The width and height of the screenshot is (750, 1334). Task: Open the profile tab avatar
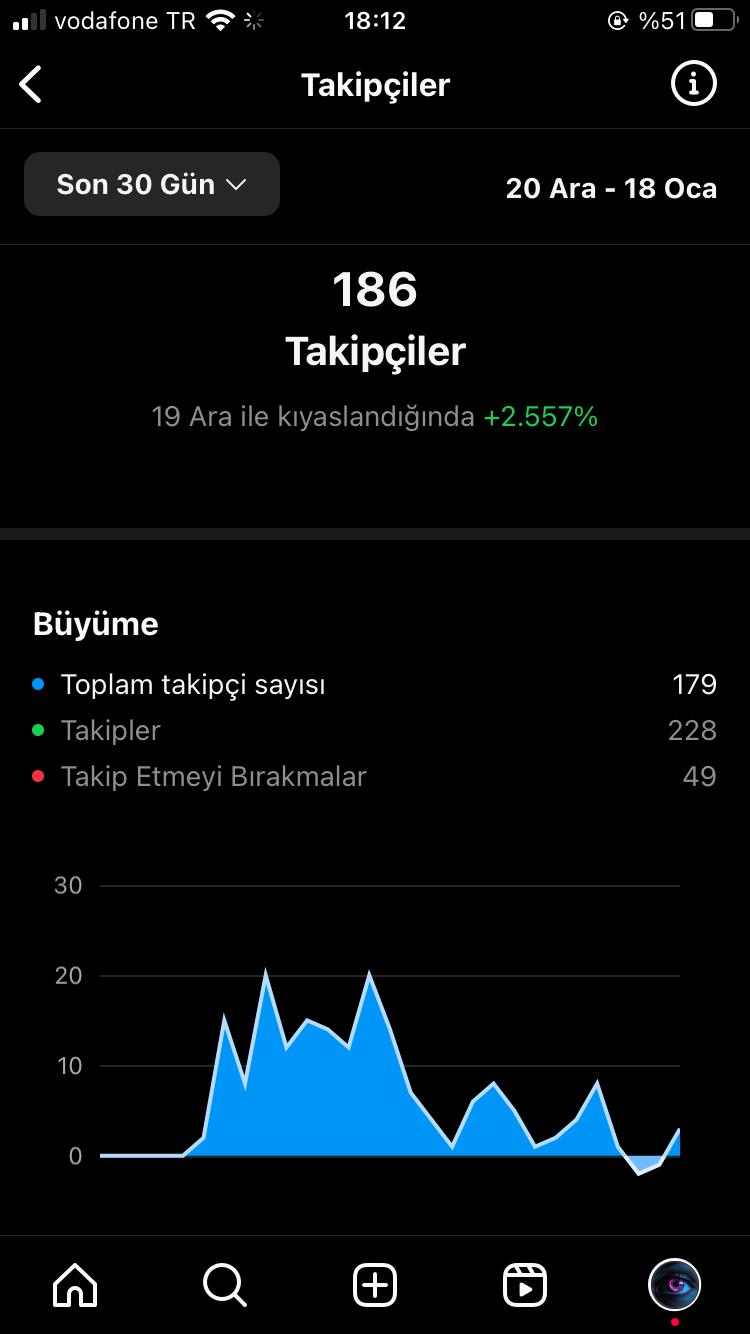(x=675, y=1284)
